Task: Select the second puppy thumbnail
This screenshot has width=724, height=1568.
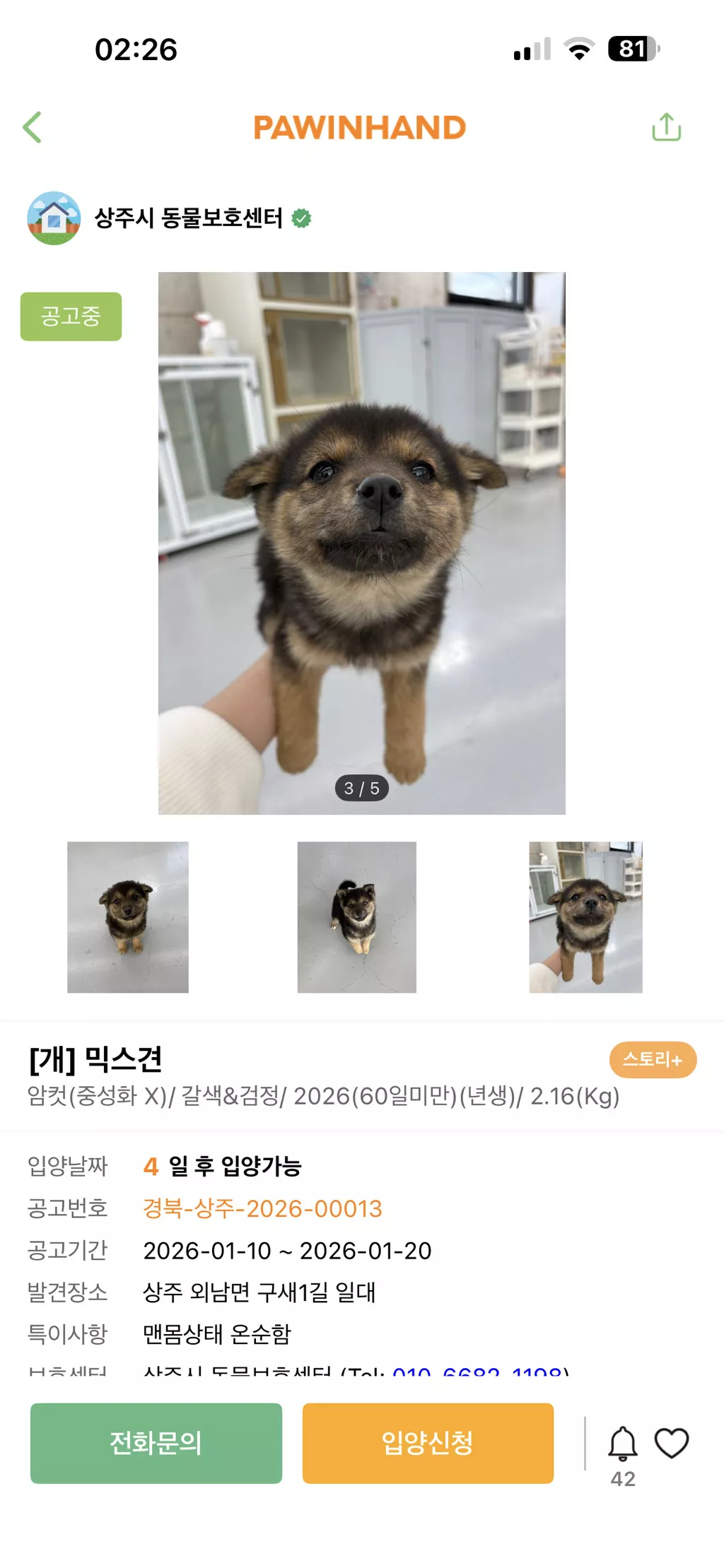Action: (x=356, y=916)
